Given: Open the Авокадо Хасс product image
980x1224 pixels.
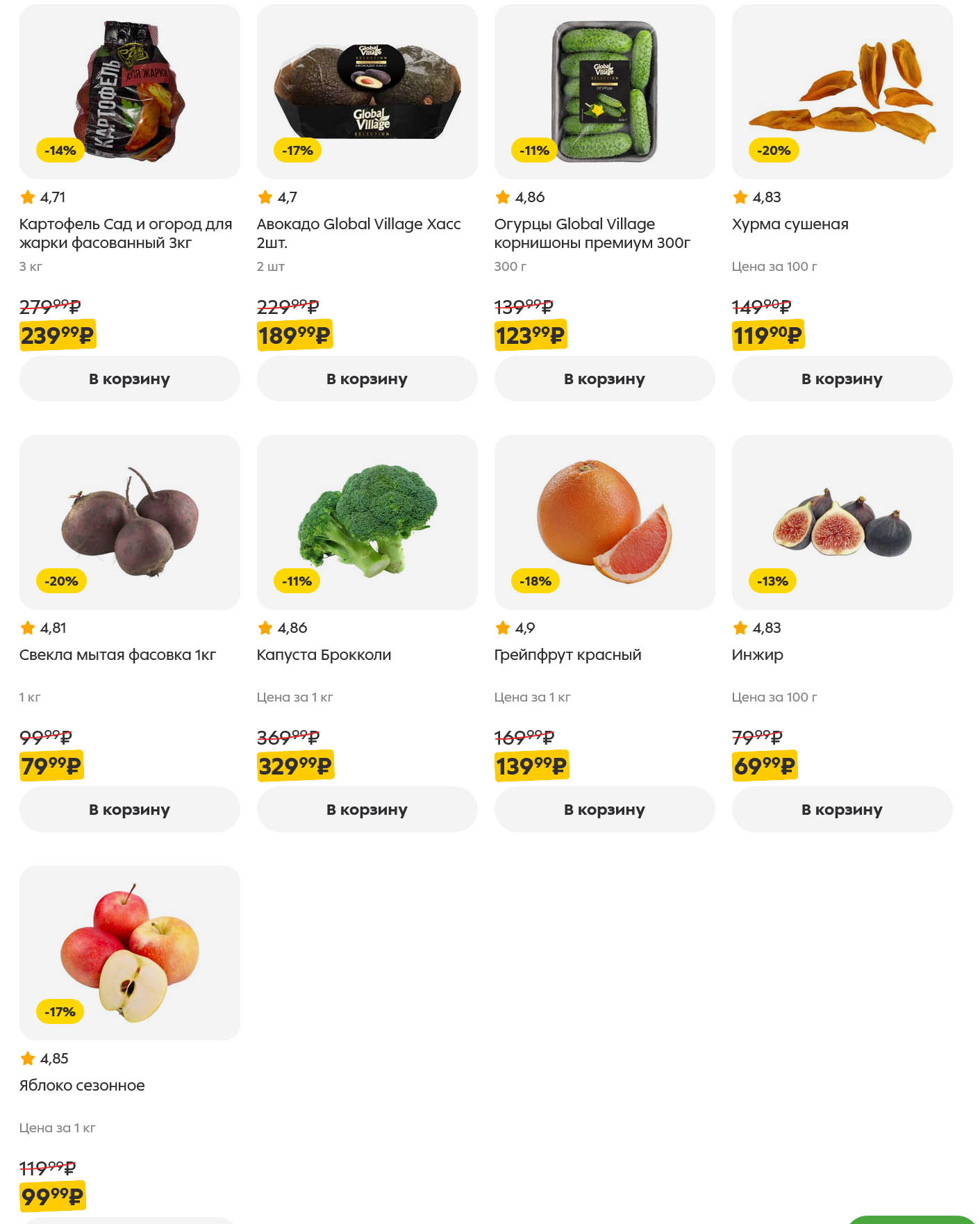Looking at the screenshot, I should [367, 92].
